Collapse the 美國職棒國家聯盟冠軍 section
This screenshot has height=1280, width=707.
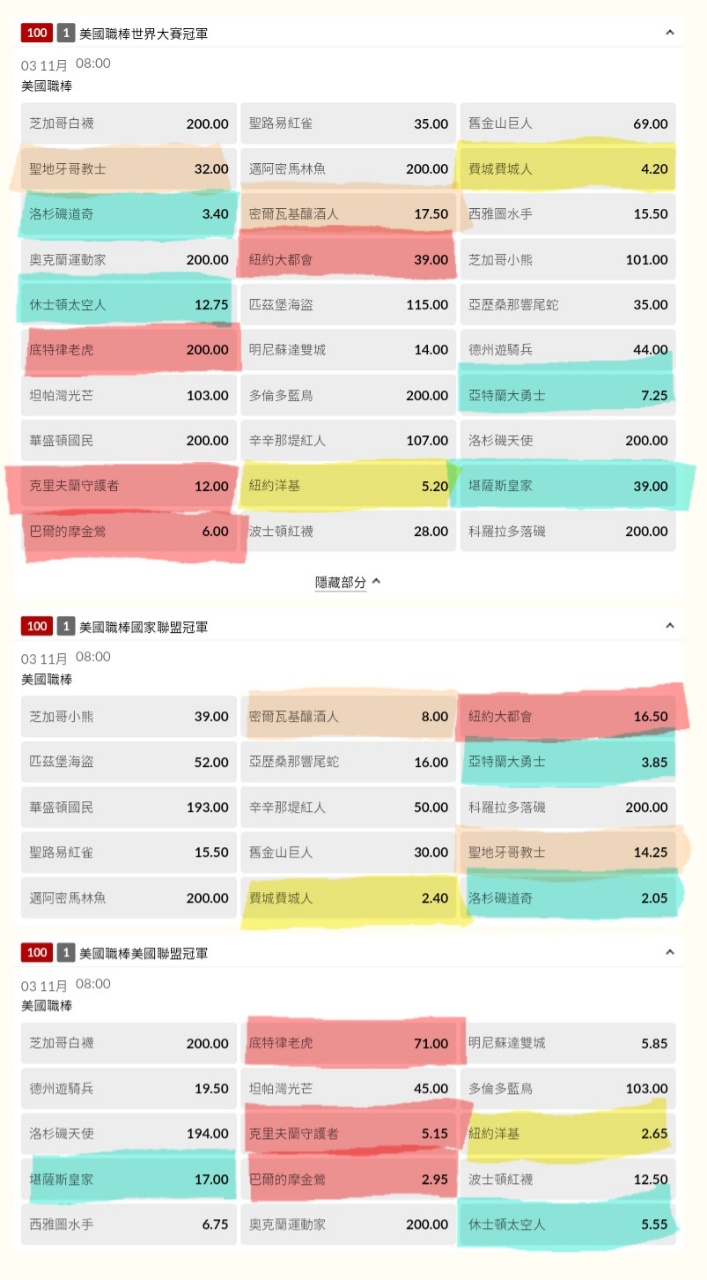[x=669, y=626]
